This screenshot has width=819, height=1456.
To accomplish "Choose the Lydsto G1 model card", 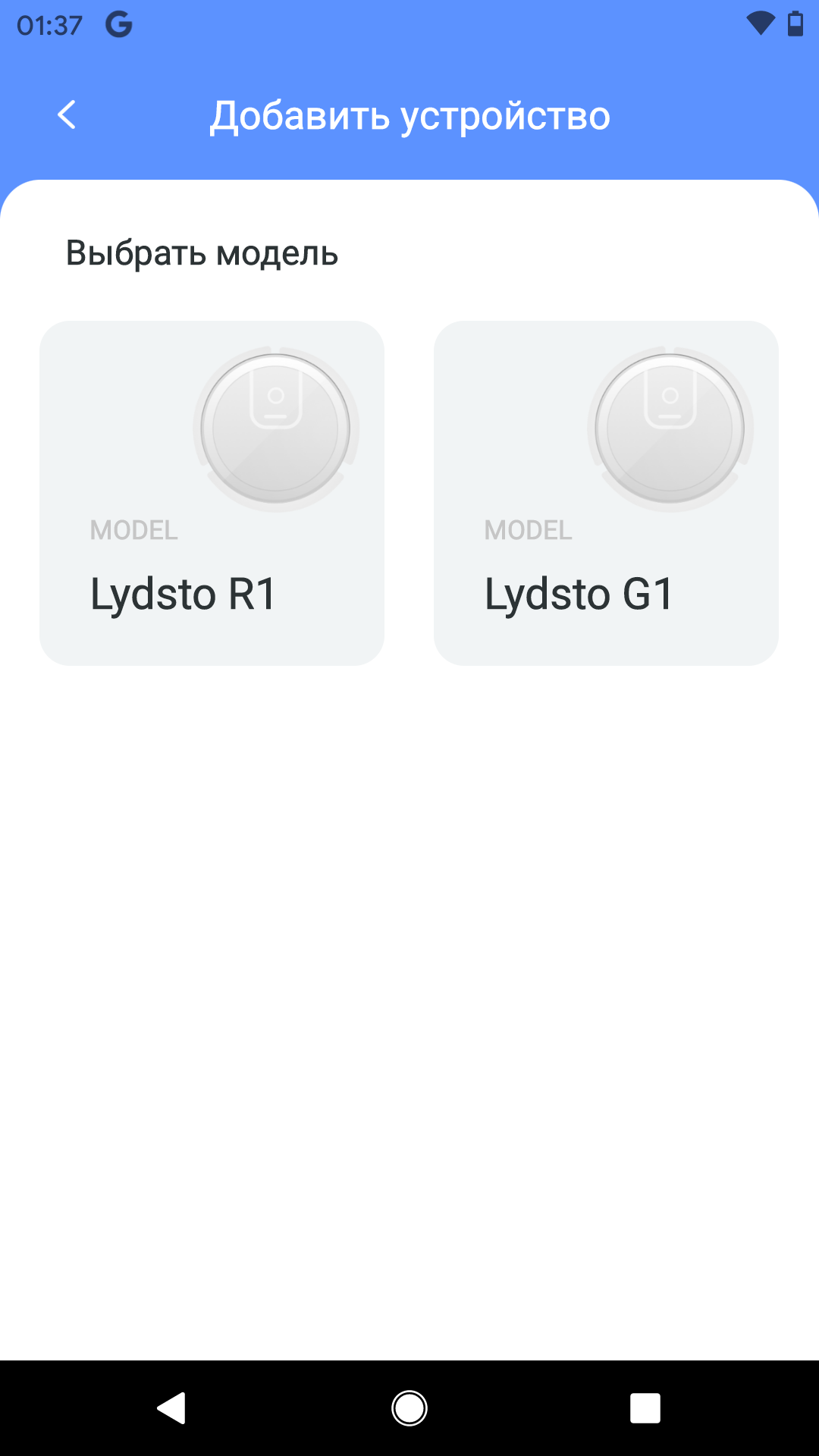I will 606,493.
